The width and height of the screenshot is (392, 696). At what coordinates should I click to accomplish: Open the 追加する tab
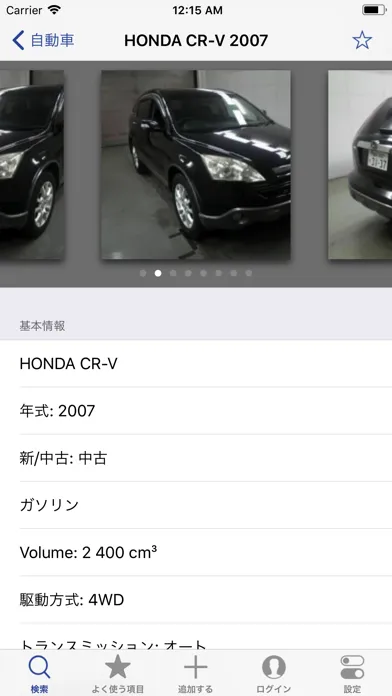click(196, 674)
